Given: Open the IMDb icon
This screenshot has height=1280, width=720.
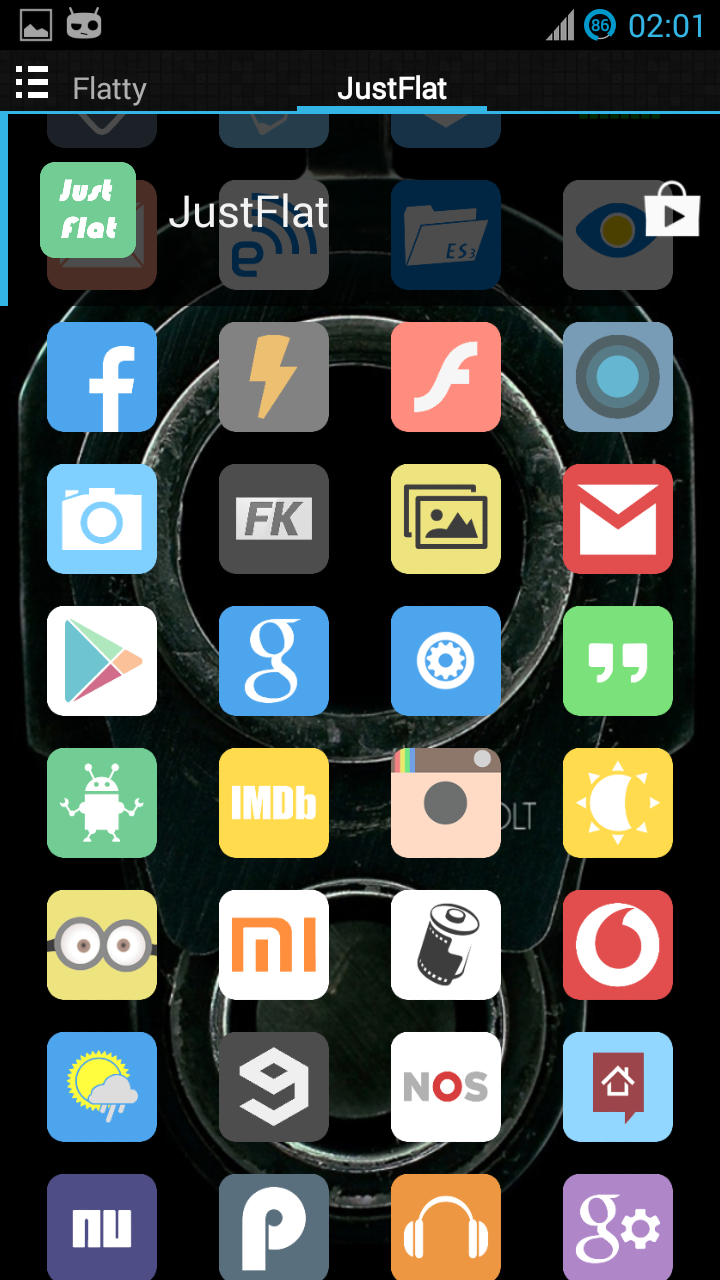Looking at the screenshot, I should pos(274,803).
